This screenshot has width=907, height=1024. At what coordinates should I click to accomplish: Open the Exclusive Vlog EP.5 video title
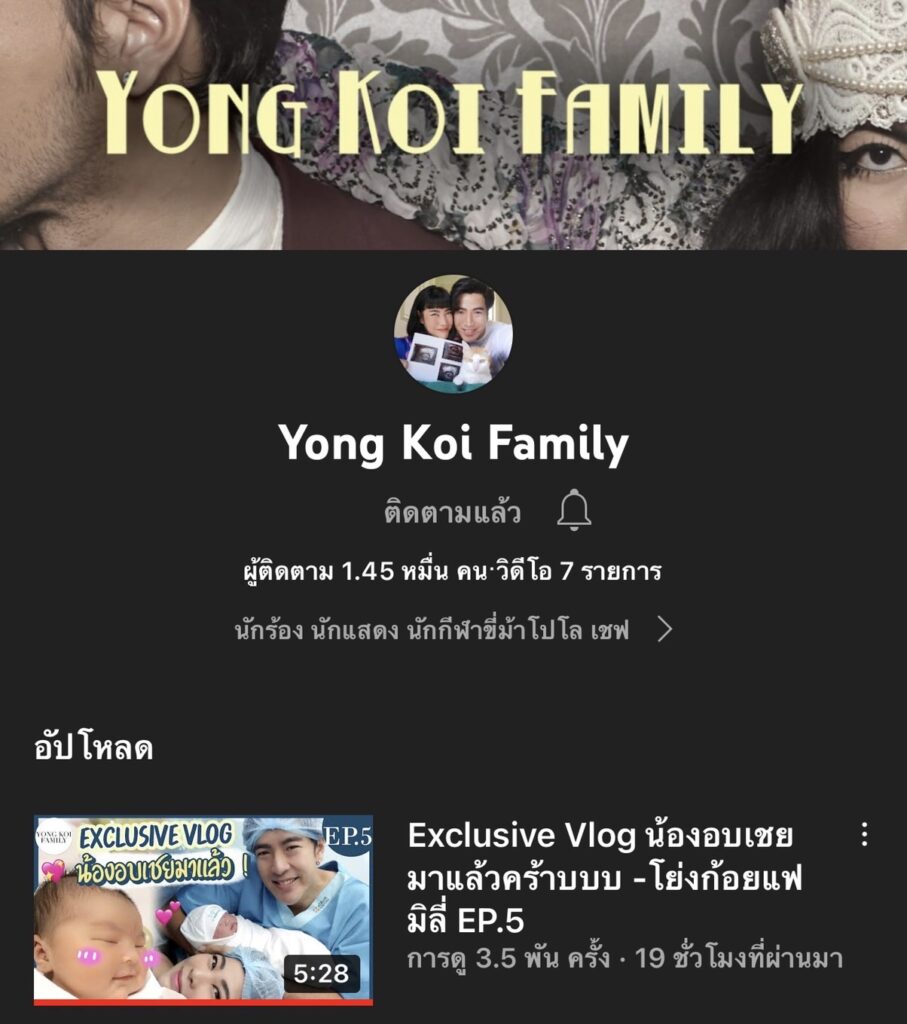[x=605, y=877]
